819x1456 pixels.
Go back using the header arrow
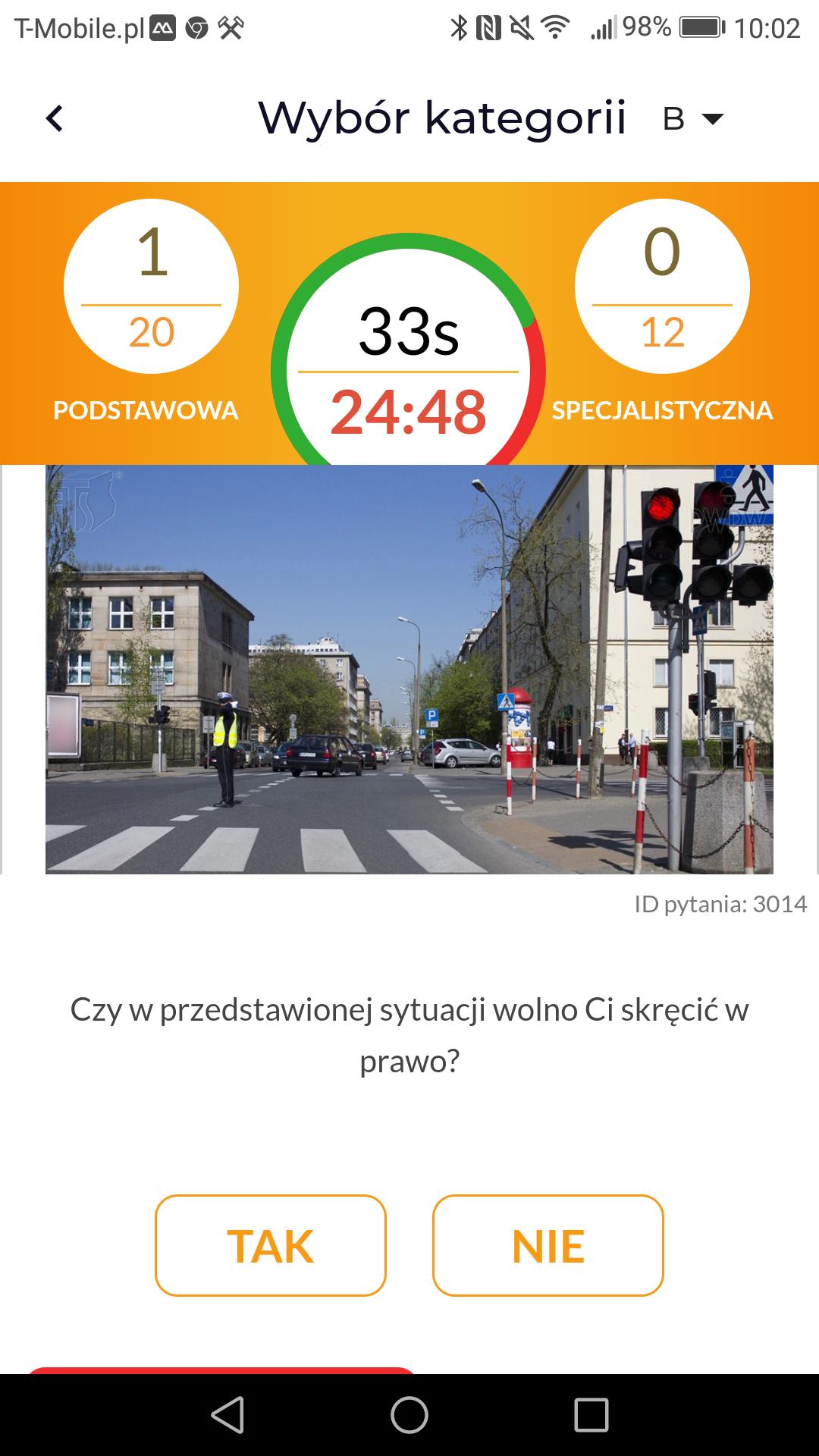(55, 118)
